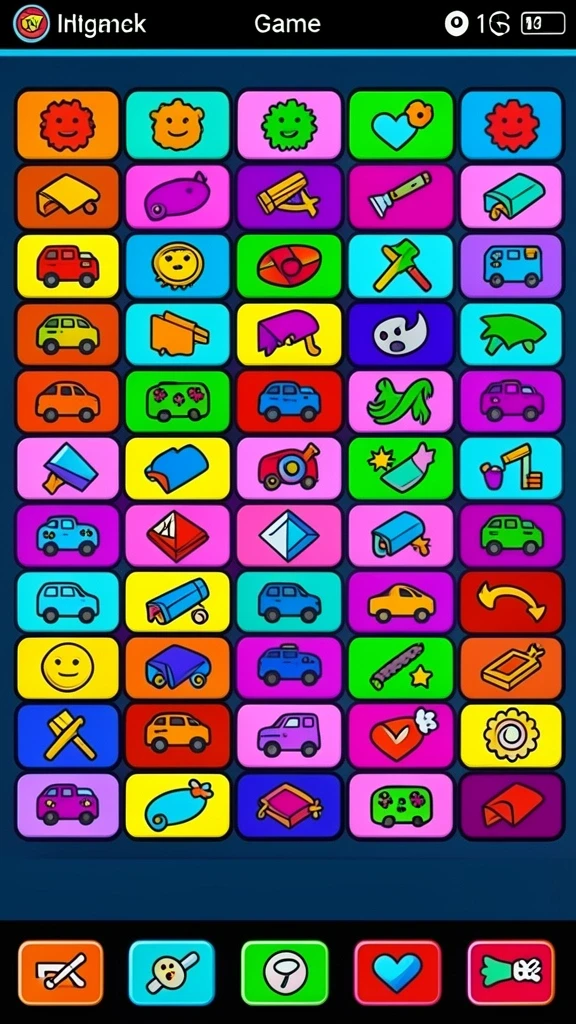This screenshot has height=1024, width=576.
Task: Select the purple whale tile
Action: [178, 197]
